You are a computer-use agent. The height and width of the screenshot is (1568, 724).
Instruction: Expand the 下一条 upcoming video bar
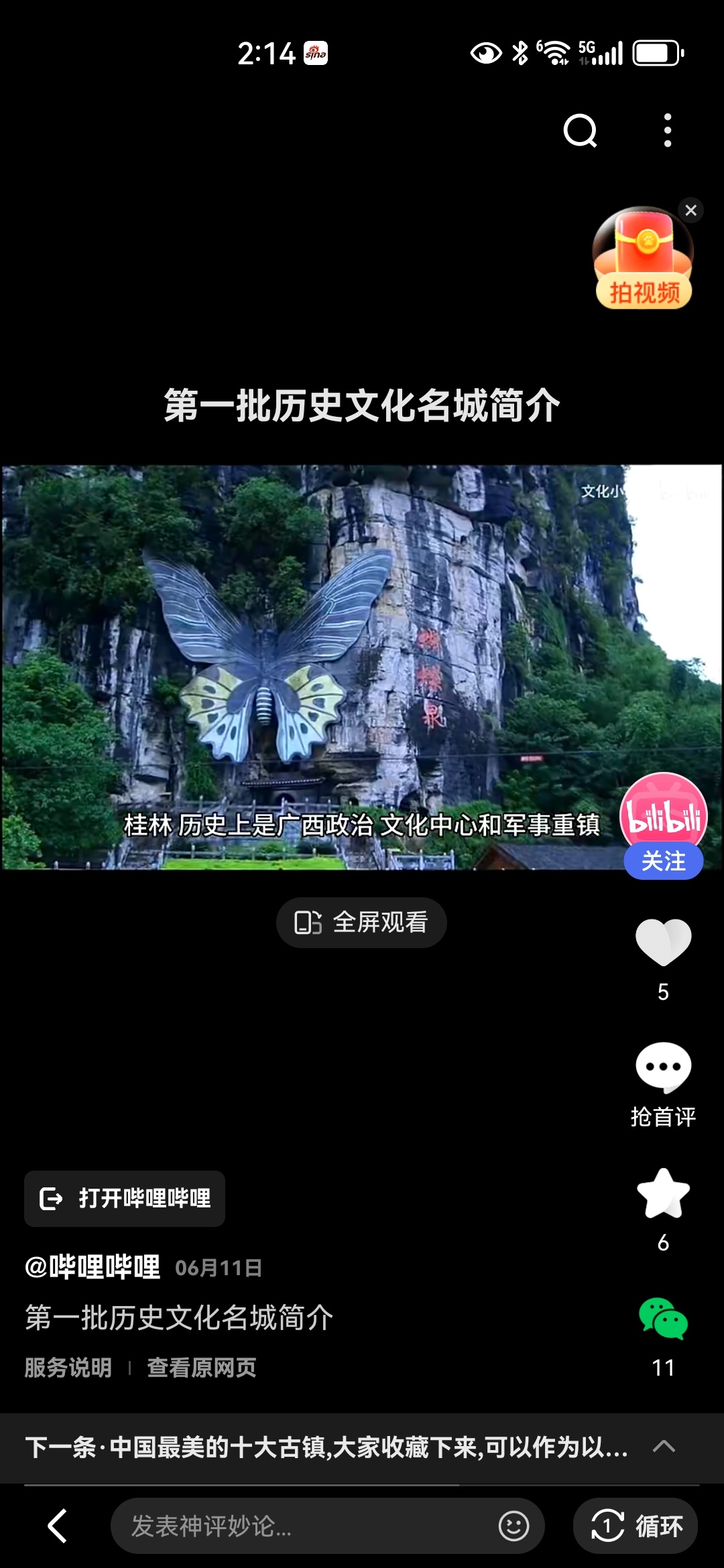pos(663,1447)
